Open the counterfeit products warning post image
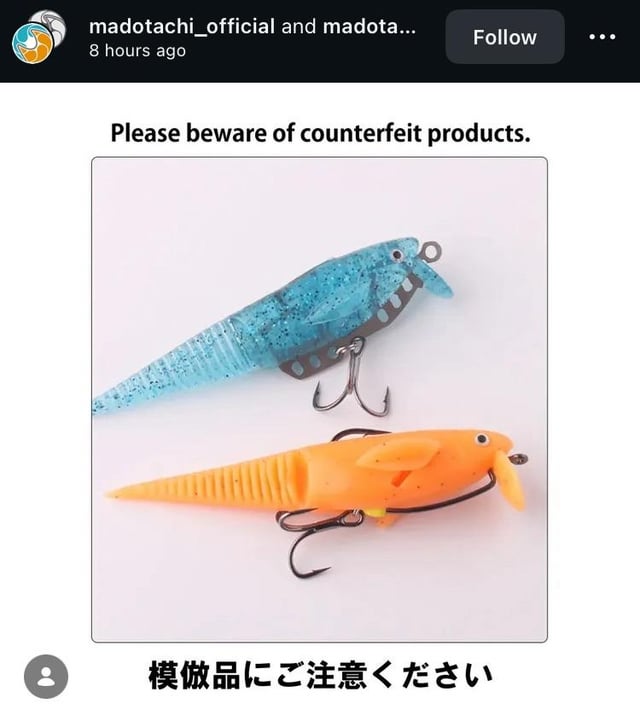640x721 pixels. click(x=319, y=399)
